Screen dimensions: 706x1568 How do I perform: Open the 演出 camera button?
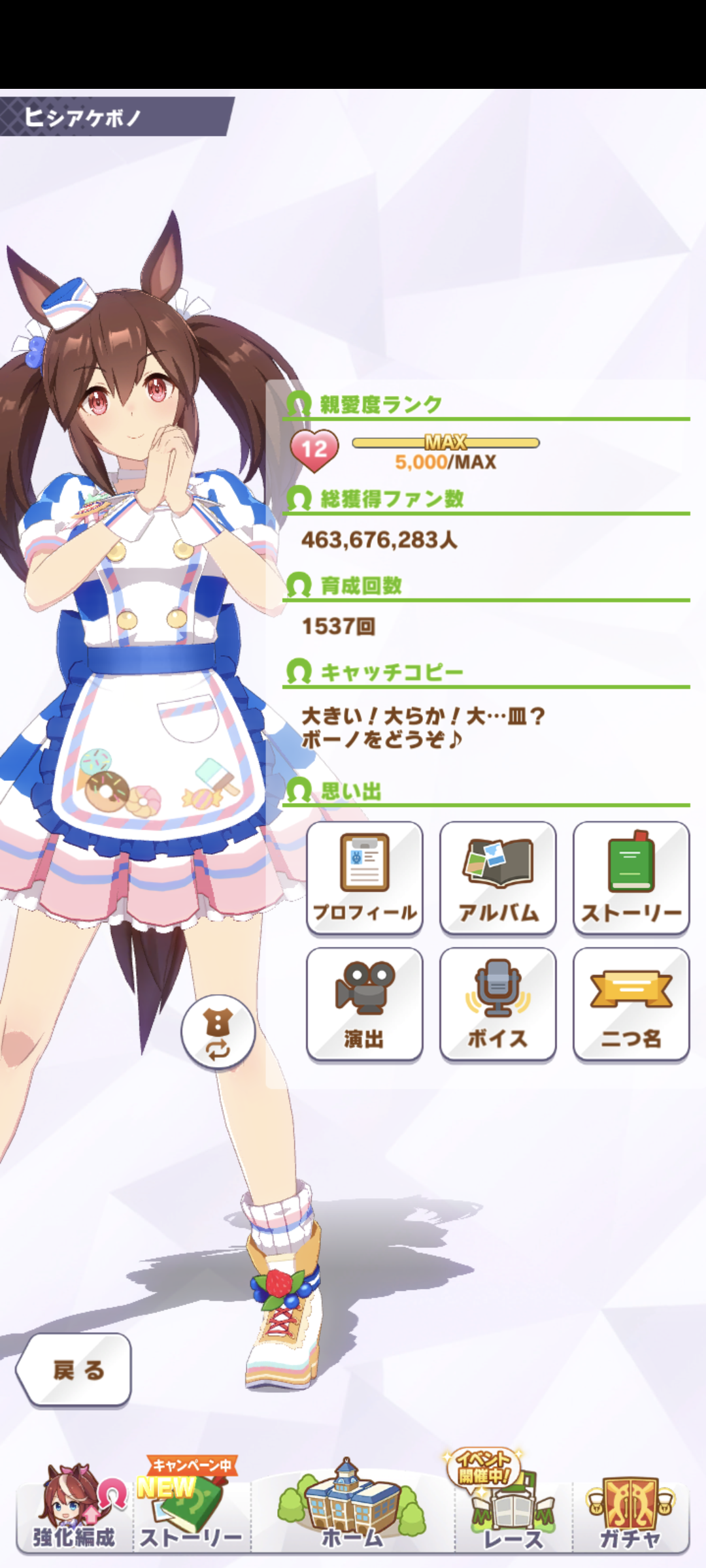click(365, 1004)
